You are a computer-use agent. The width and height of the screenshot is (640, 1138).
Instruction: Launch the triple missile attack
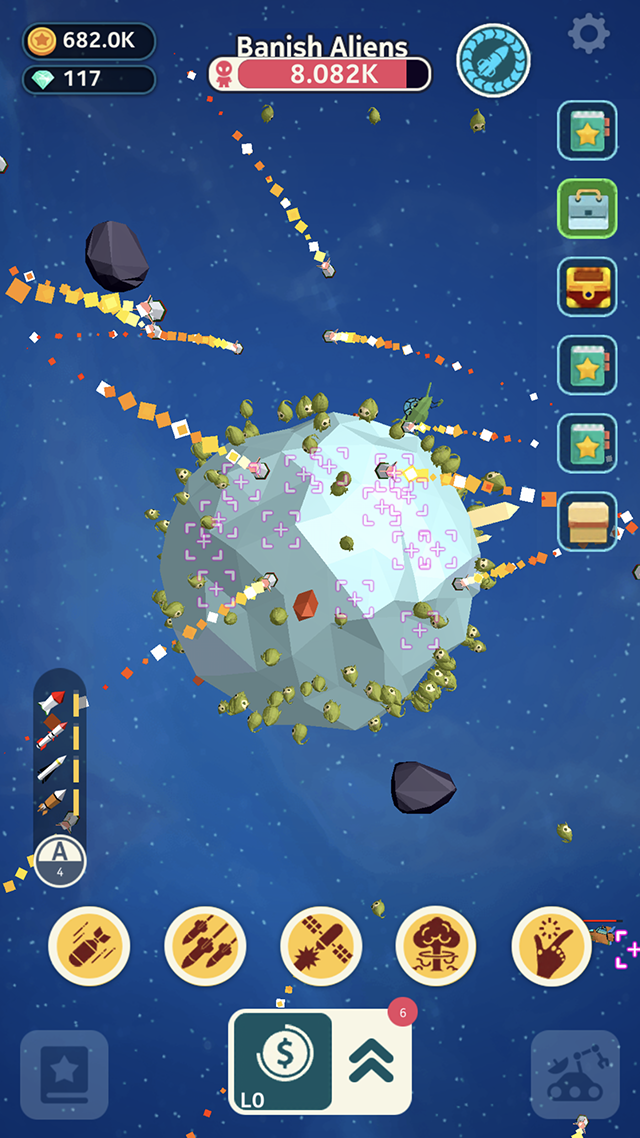(205, 947)
